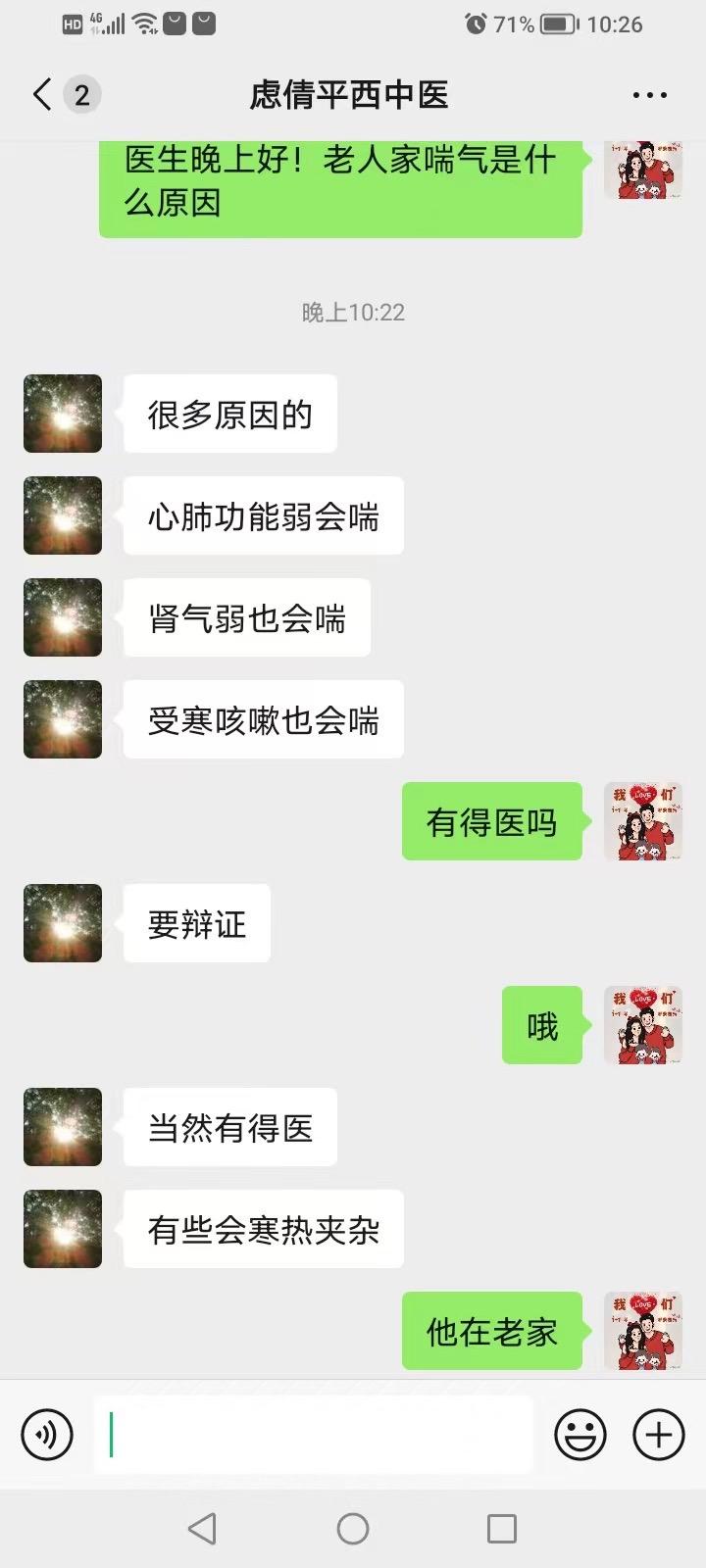This screenshot has width=706, height=1568.
Task: Tap the doctor's avatar next to 很多原因的
Action: pos(62,414)
